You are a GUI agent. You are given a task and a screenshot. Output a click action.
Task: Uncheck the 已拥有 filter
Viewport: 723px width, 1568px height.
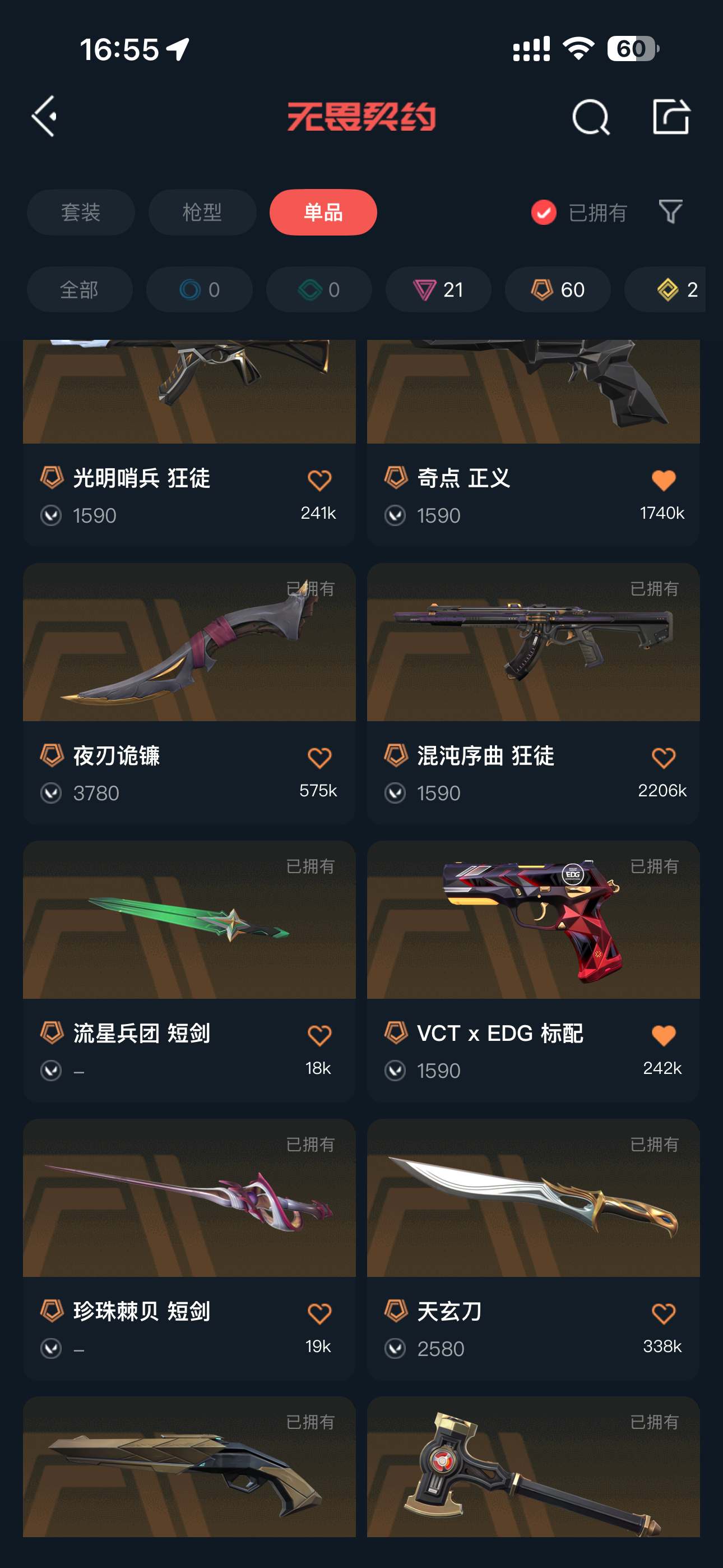(544, 213)
